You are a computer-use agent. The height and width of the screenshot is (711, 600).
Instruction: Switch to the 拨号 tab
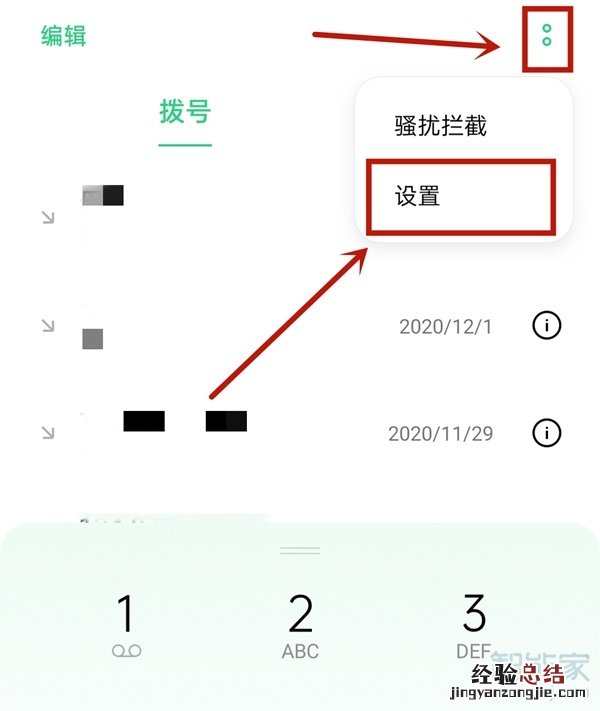[x=185, y=111]
